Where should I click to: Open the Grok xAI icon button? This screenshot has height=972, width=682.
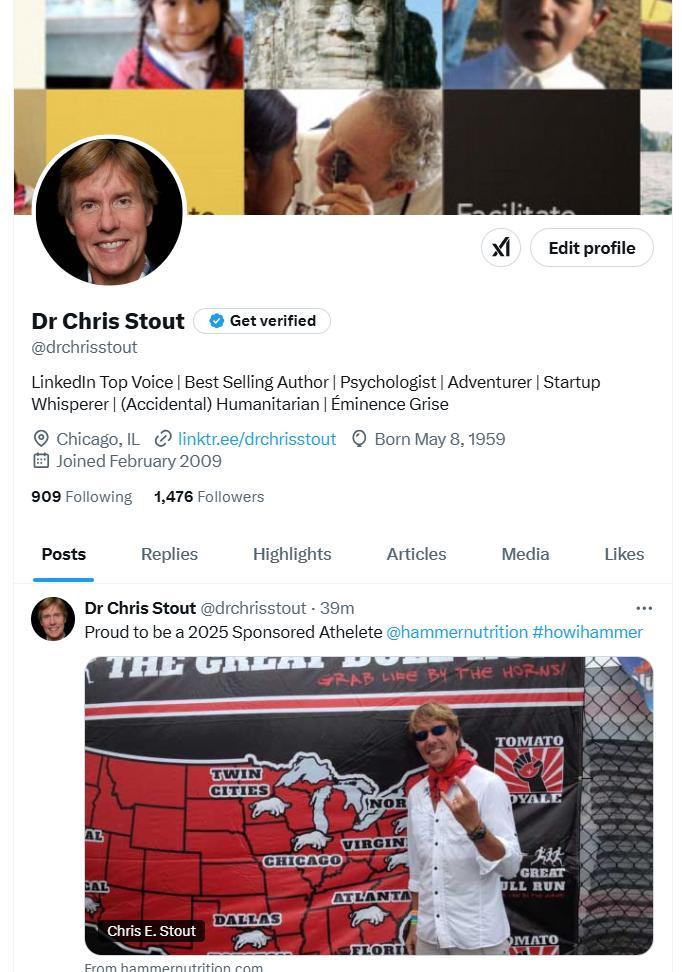point(501,248)
